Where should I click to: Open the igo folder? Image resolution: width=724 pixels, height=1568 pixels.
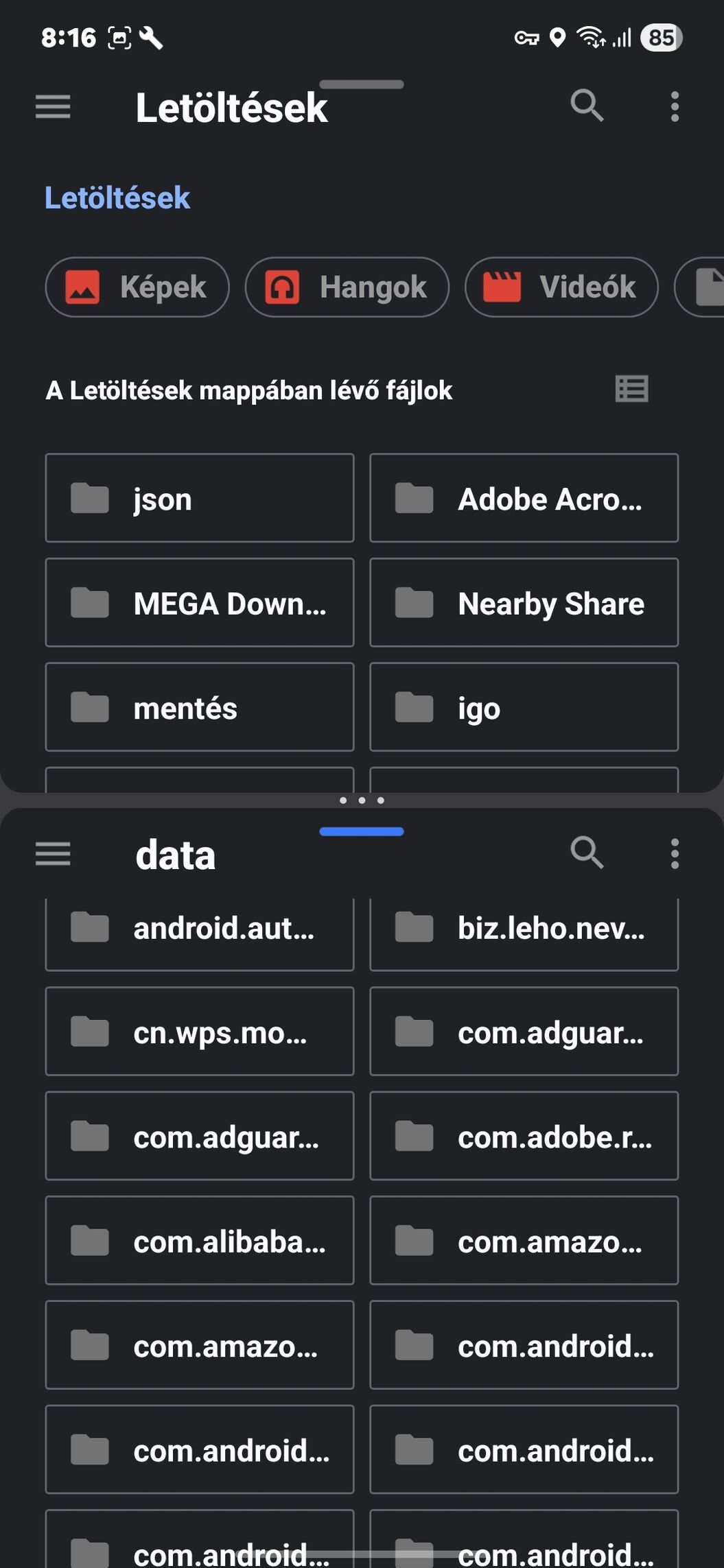point(524,707)
